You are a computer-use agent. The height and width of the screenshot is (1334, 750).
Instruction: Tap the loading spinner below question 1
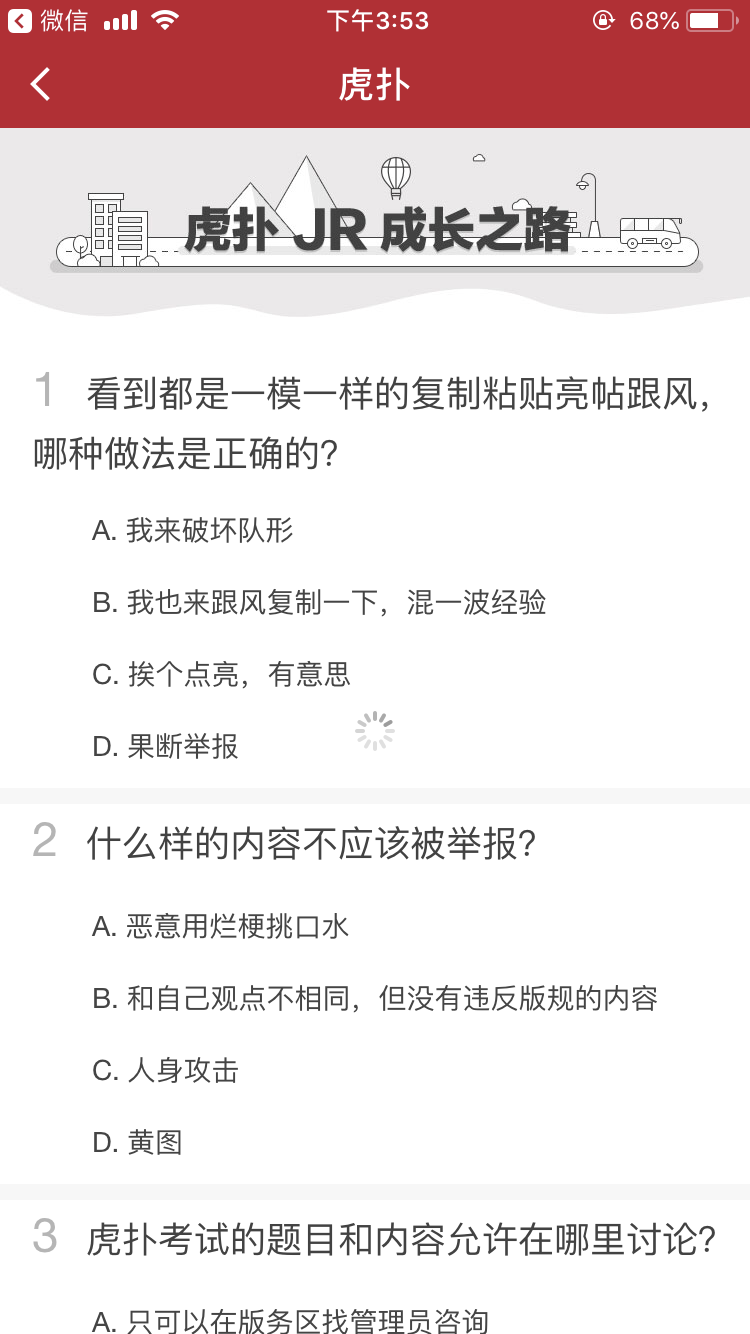coord(375,731)
